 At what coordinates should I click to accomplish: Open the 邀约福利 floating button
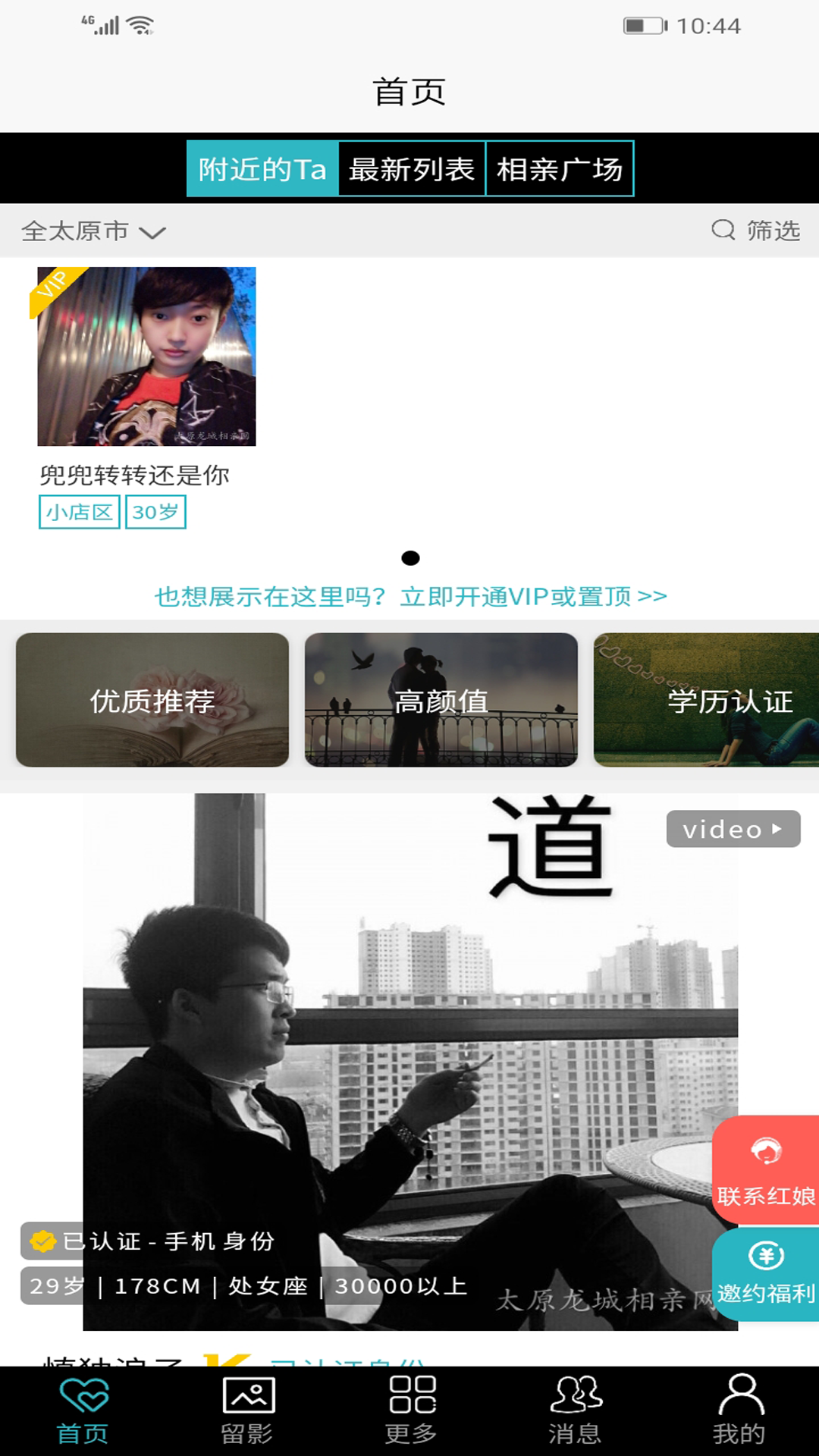[x=765, y=1274]
